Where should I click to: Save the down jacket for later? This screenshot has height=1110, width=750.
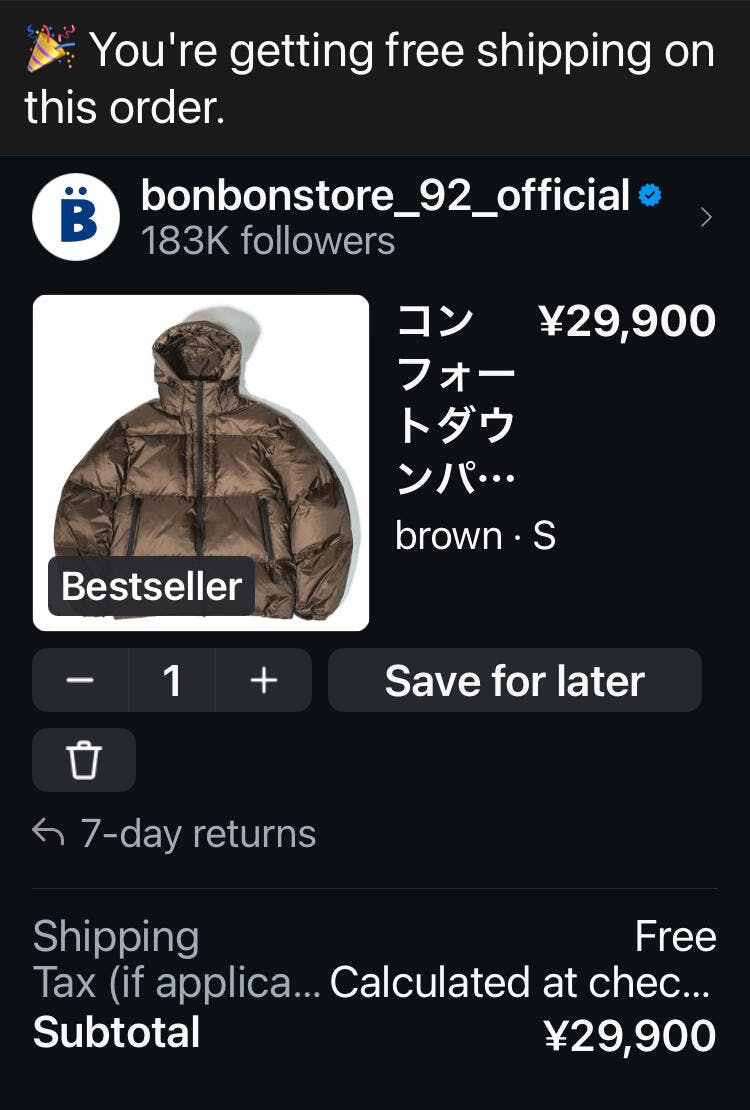514,680
